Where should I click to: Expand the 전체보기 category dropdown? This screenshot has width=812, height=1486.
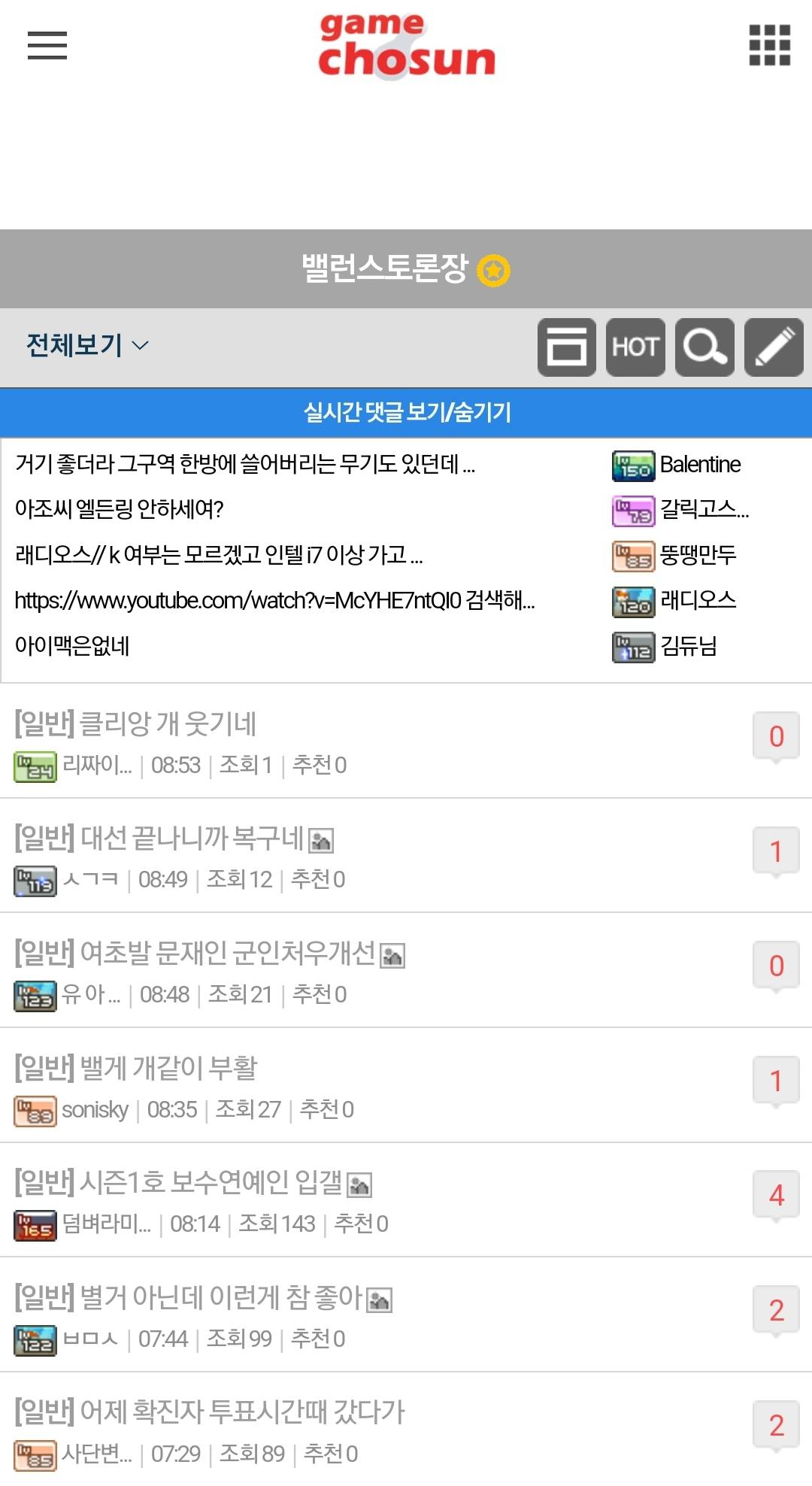[x=87, y=345]
